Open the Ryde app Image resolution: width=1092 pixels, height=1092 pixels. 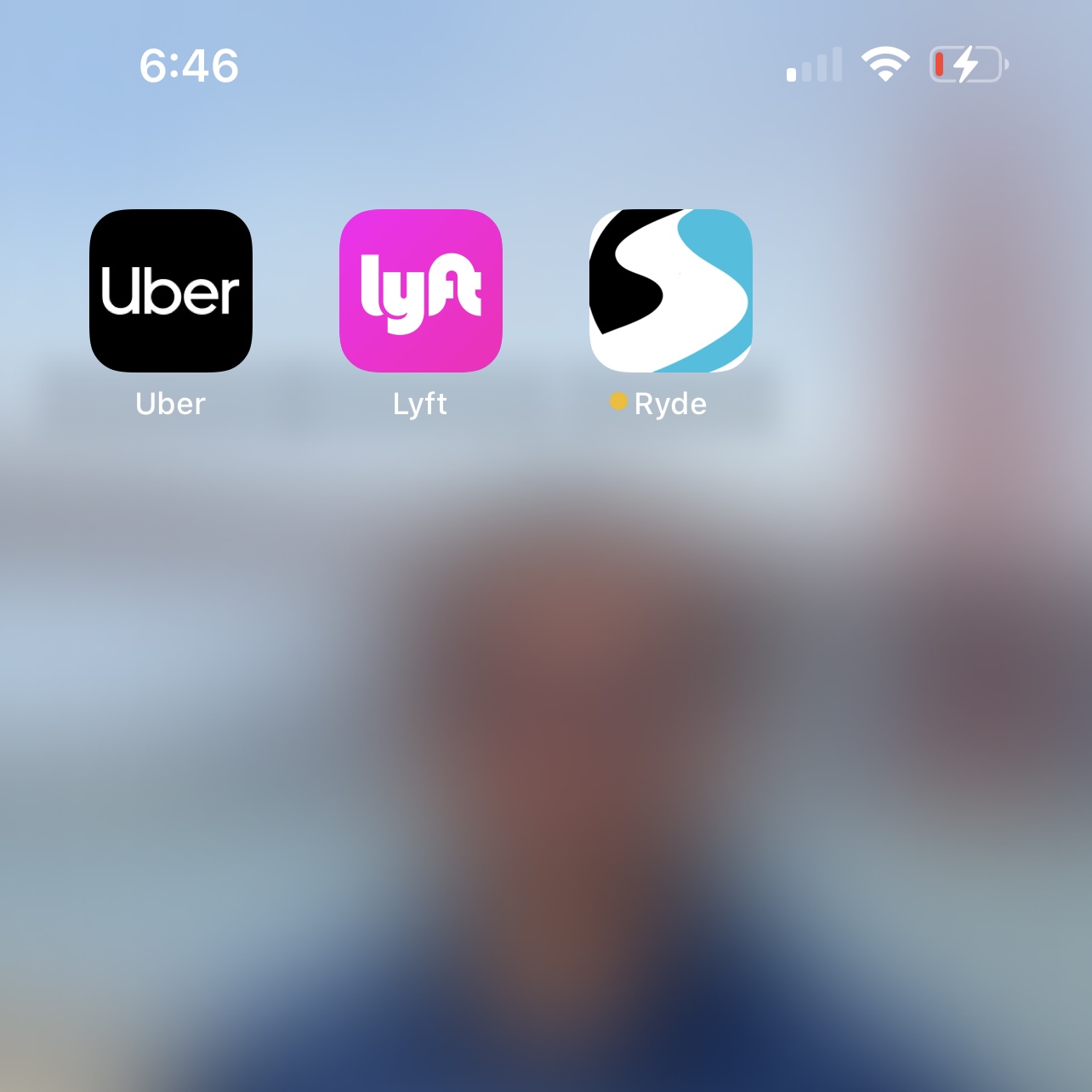[670, 291]
